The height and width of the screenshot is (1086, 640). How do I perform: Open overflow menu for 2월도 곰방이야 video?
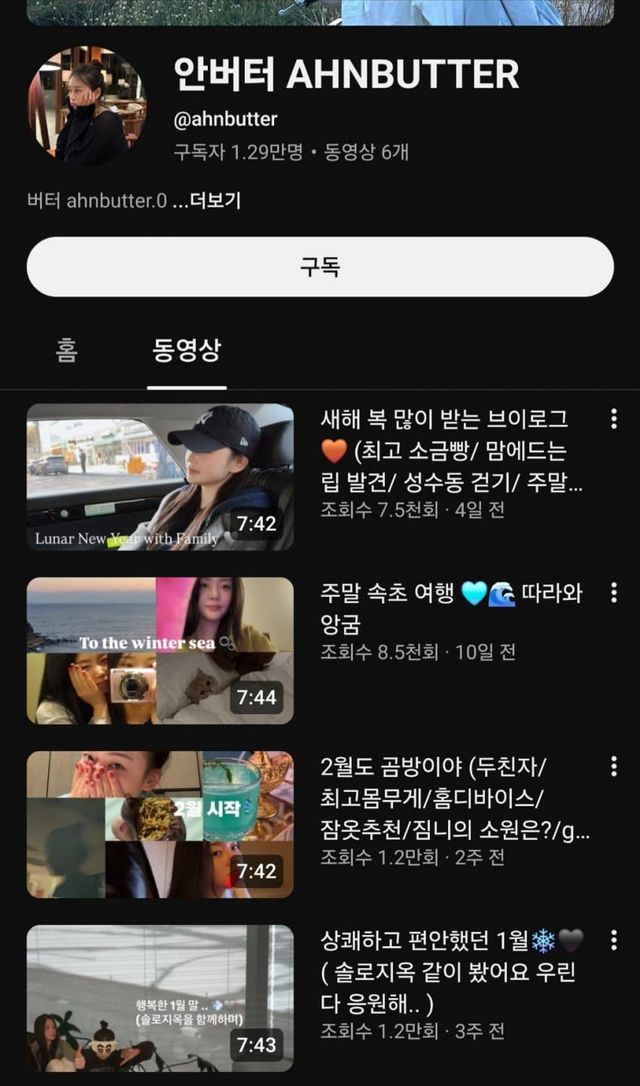point(613,767)
